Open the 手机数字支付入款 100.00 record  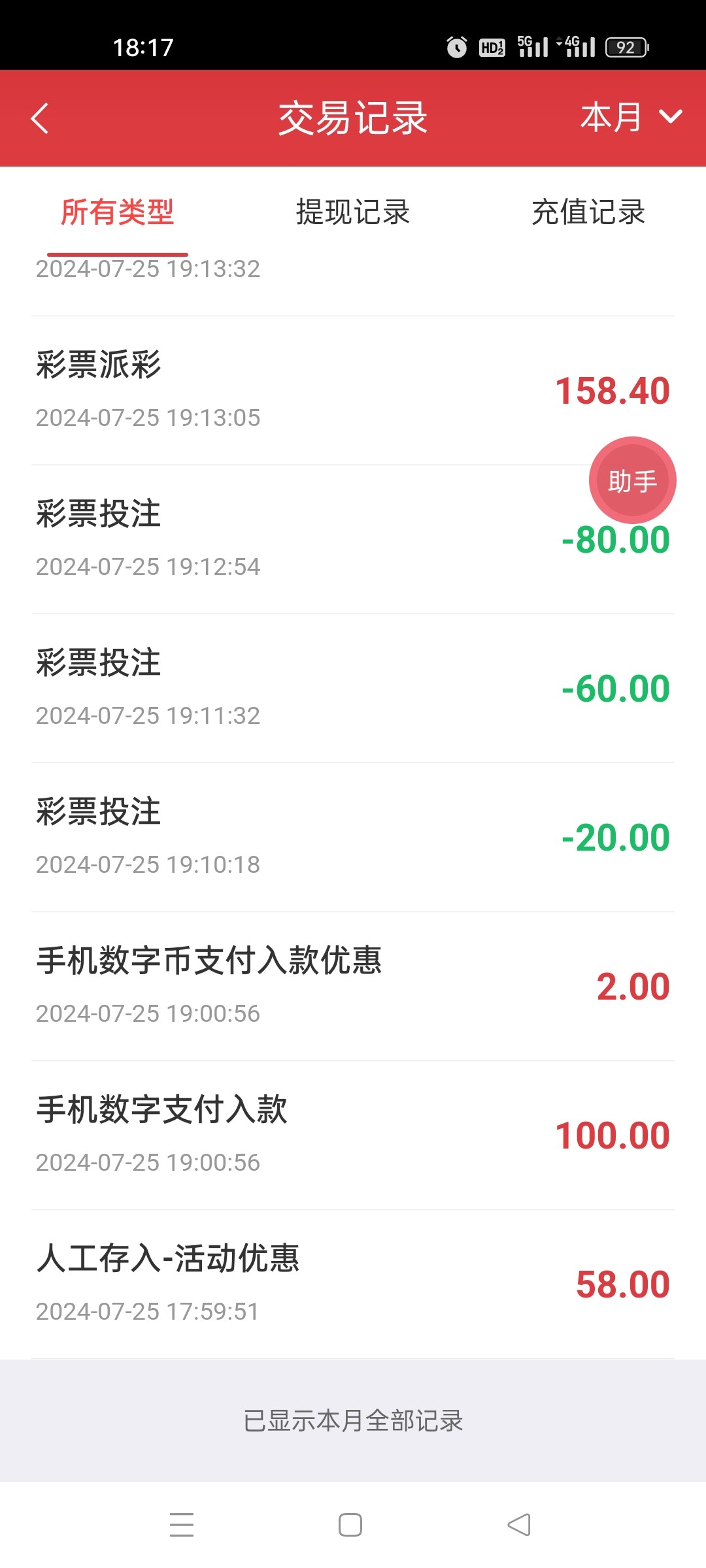click(x=353, y=1135)
